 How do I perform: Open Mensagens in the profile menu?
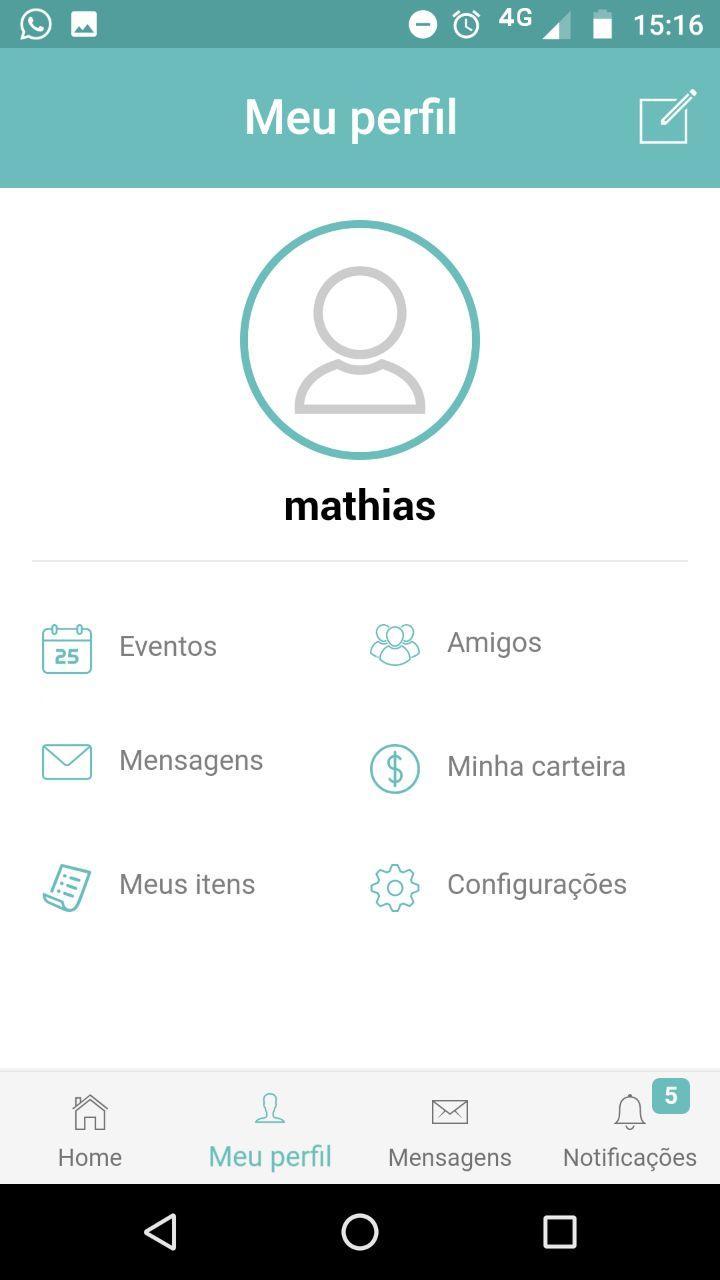[153, 761]
